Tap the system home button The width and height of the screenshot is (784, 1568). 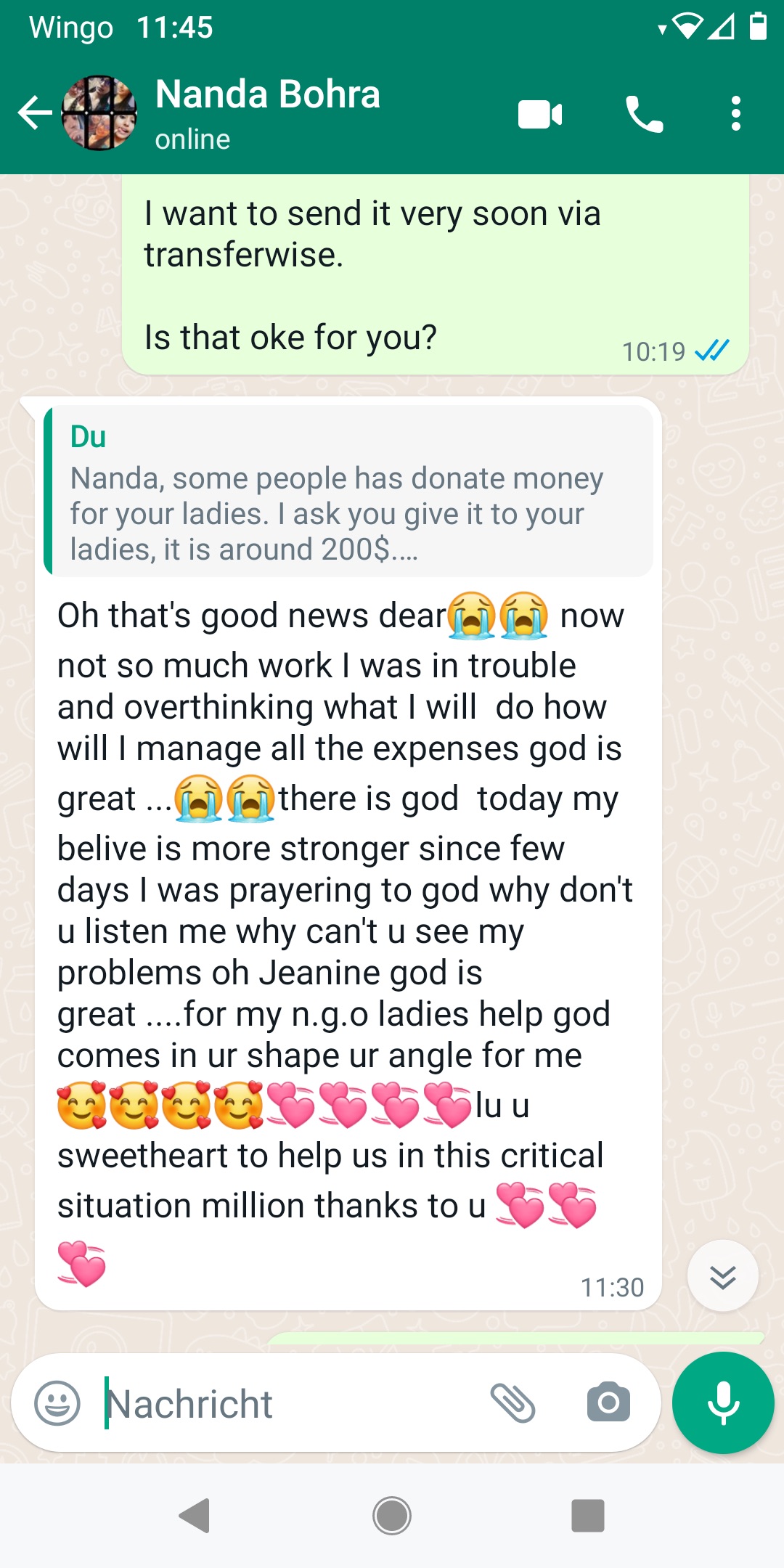[392, 1516]
